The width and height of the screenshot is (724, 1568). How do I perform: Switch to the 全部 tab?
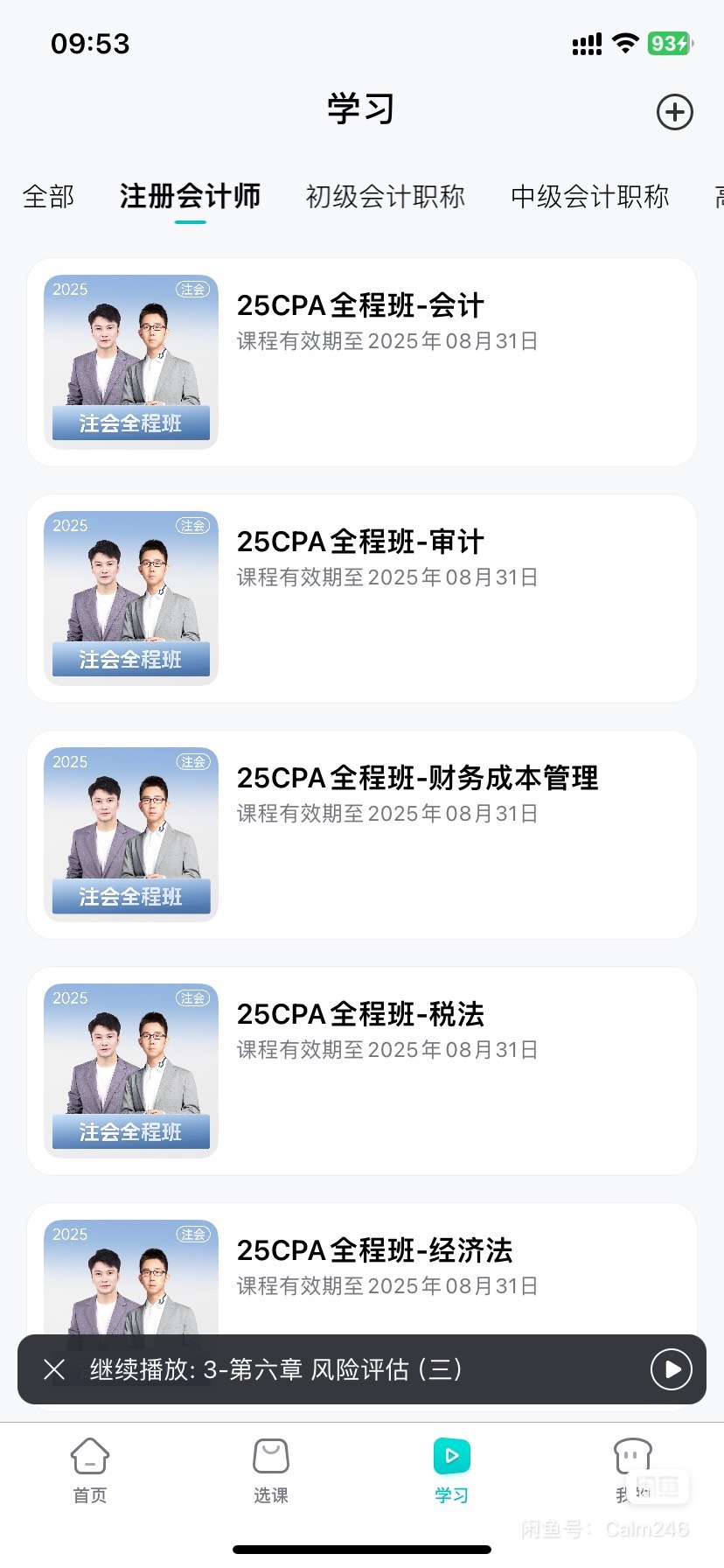click(x=48, y=197)
